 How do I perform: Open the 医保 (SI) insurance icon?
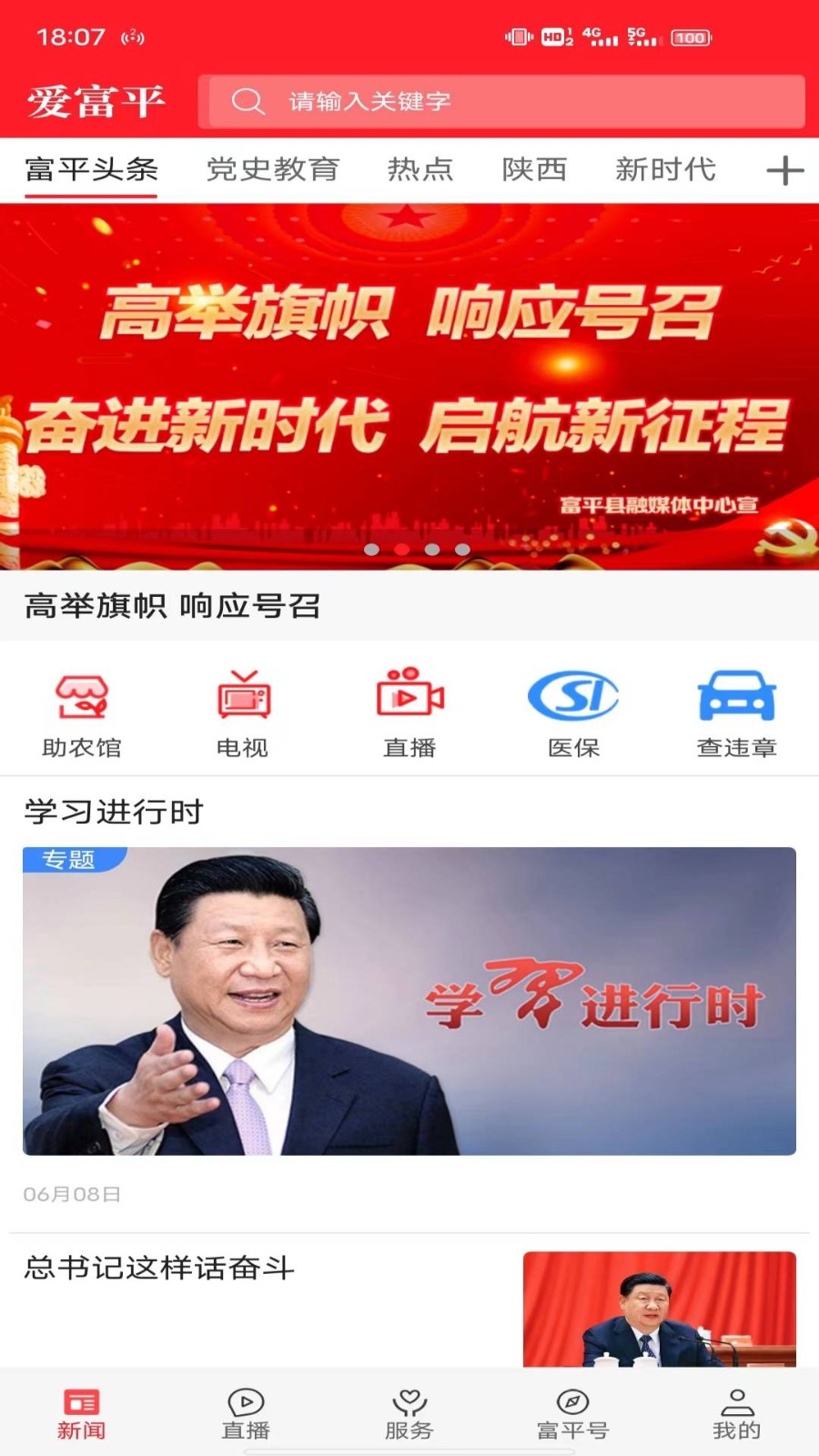click(x=572, y=713)
